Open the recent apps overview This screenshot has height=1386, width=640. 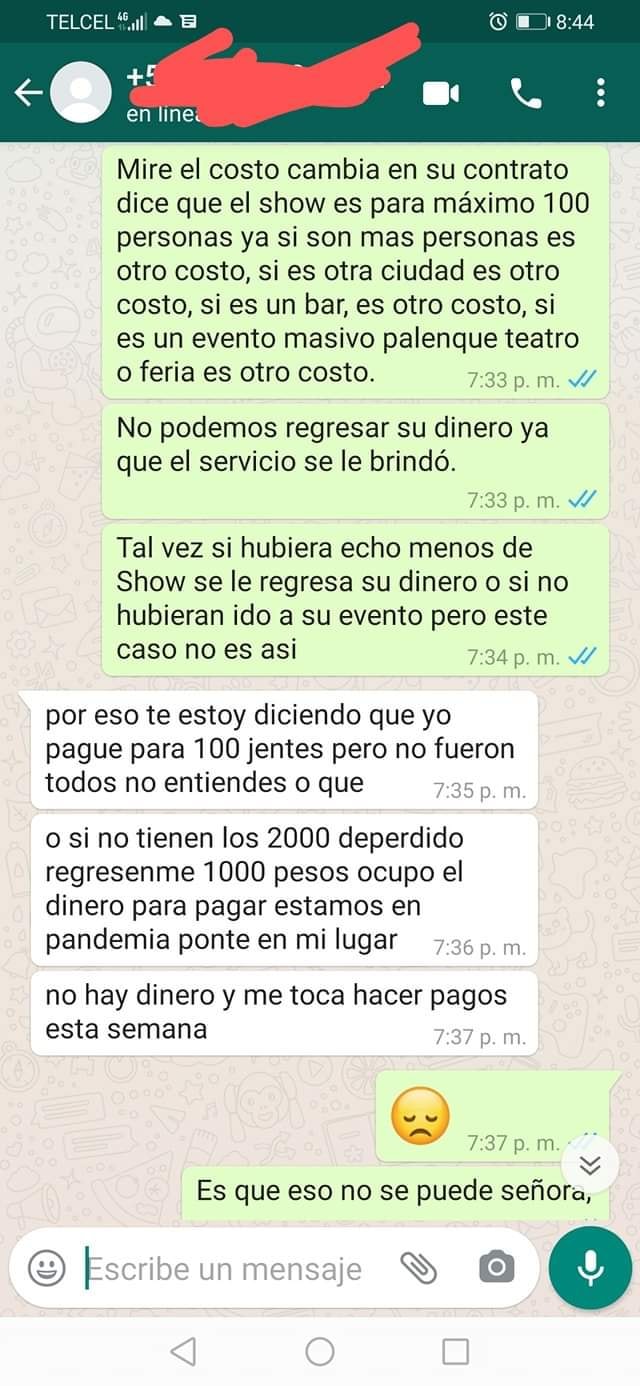(x=455, y=1352)
